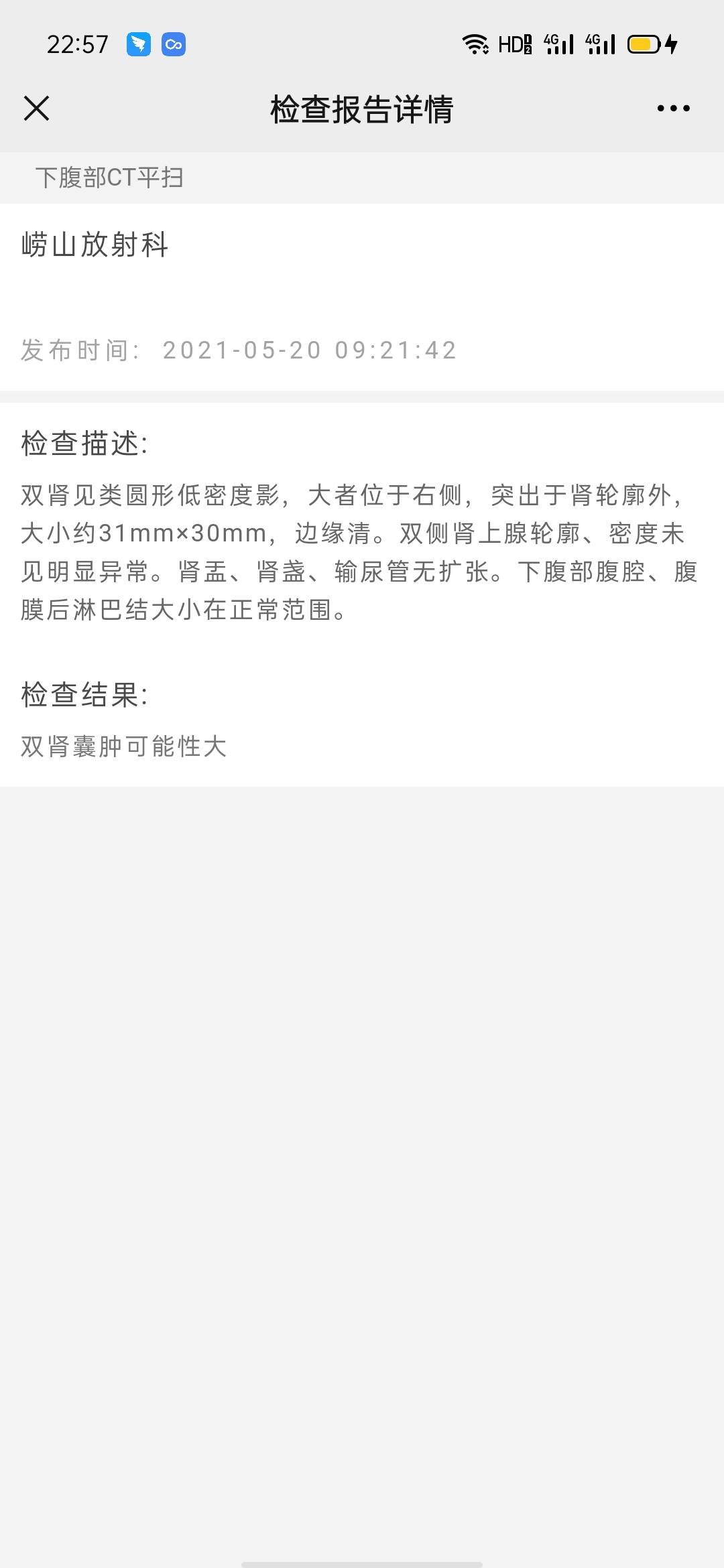Open the blue bird notification icon
724x1568 pixels.
point(137,45)
